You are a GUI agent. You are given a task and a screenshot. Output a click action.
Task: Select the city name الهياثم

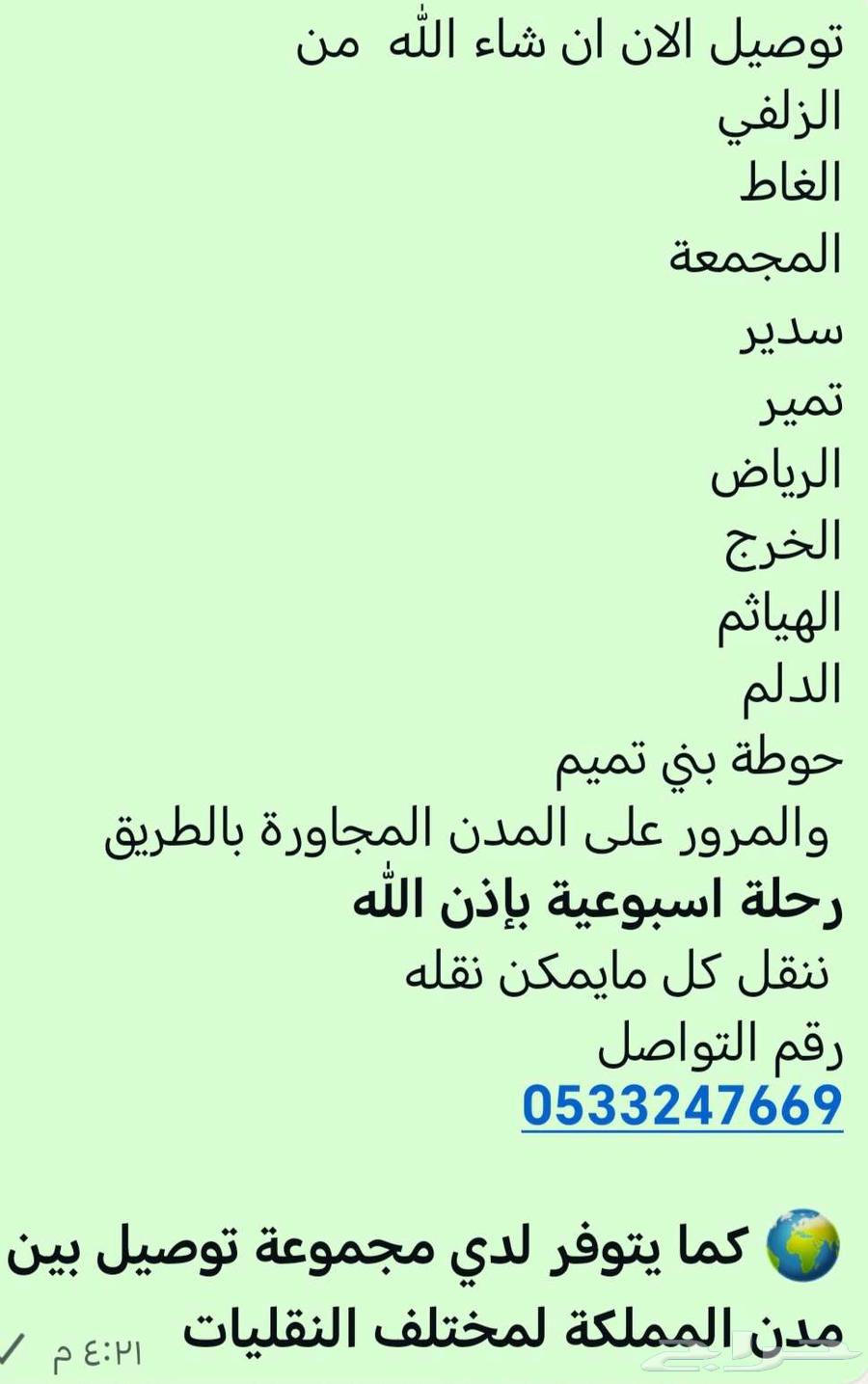(783, 615)
